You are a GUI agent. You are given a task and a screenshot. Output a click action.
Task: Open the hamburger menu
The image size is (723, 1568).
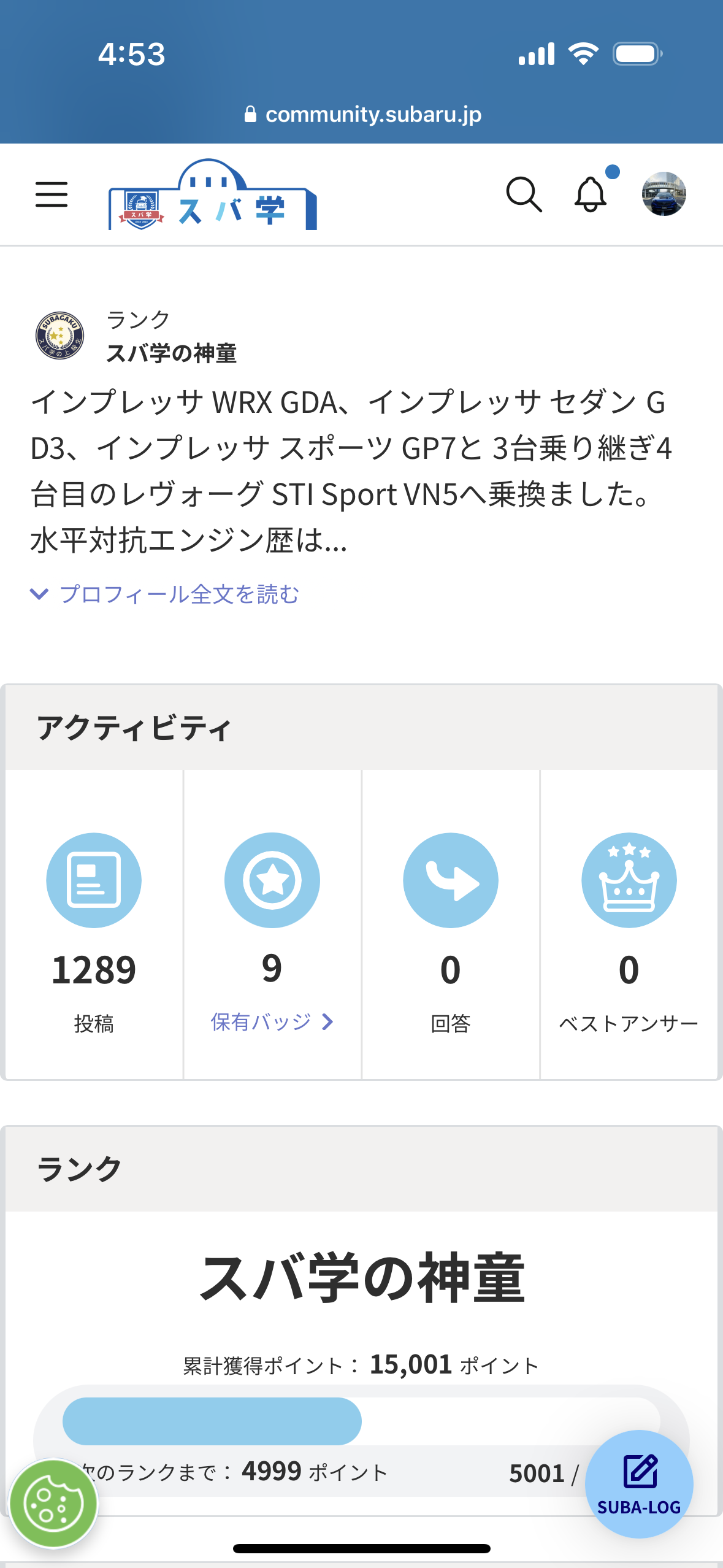pyautogui.click(x=52, y=194)
